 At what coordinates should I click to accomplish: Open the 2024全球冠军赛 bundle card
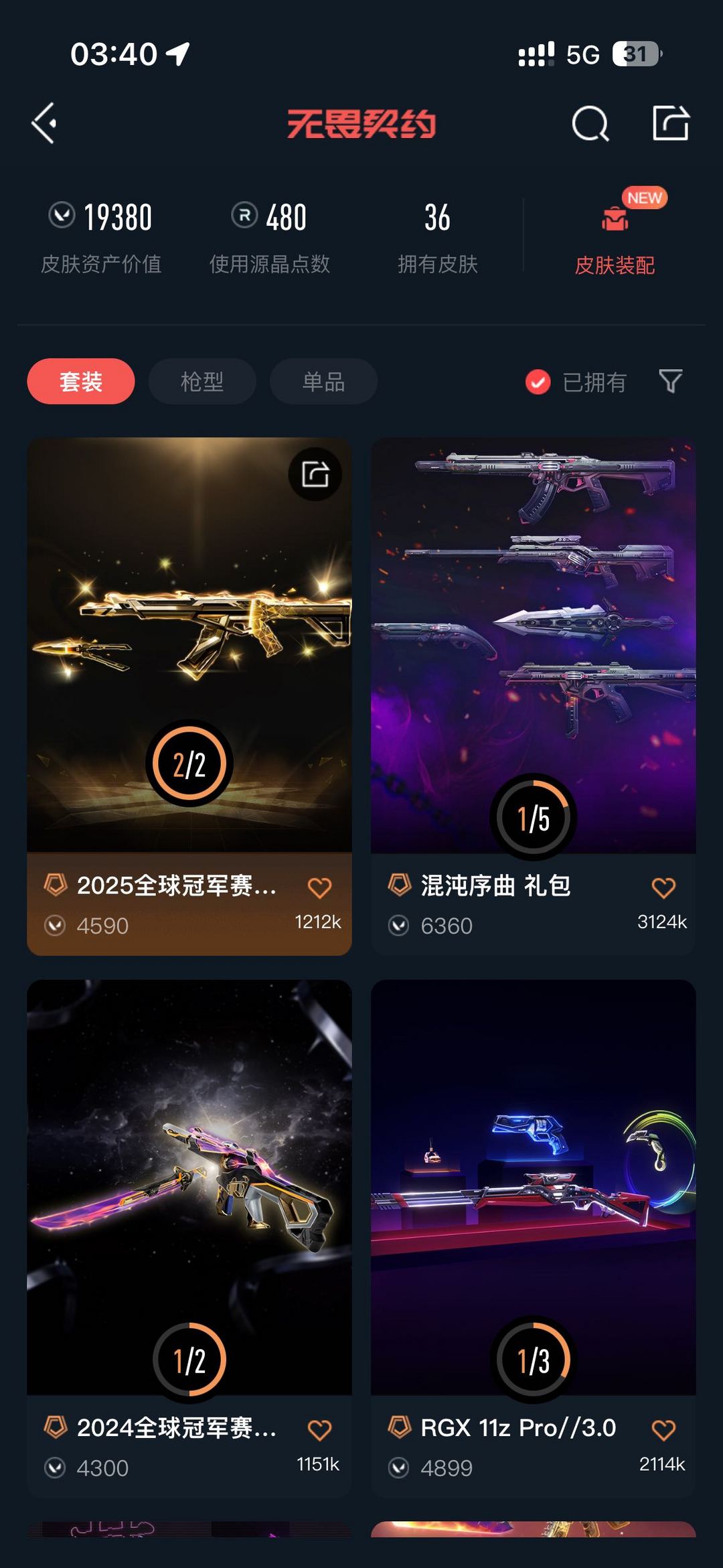189,1152
